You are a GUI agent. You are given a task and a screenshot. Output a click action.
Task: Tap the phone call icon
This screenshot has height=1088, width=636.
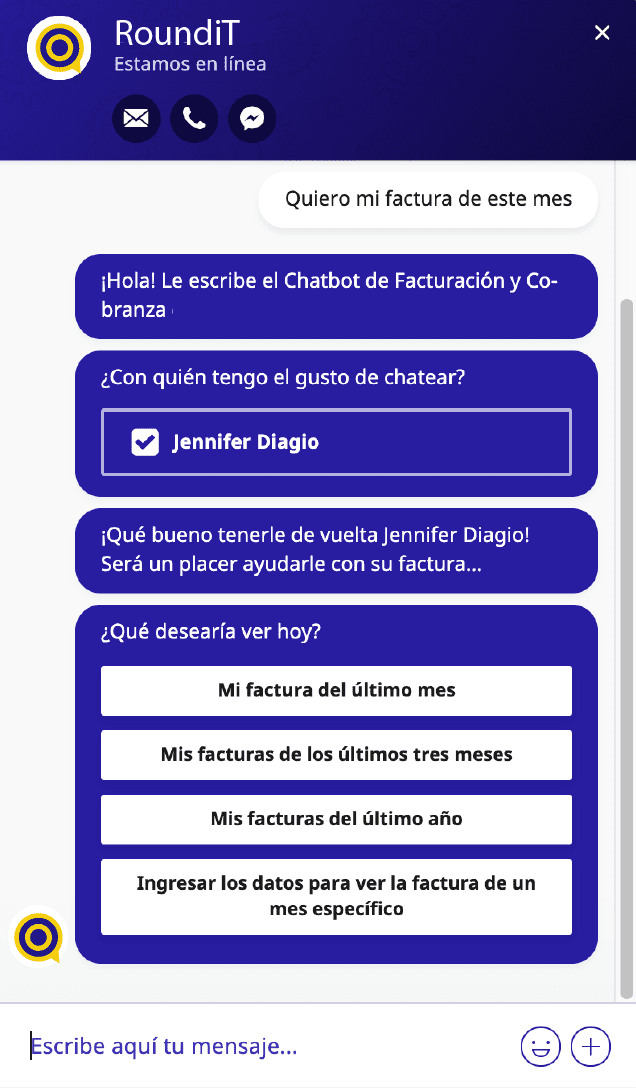pos(194,119)
